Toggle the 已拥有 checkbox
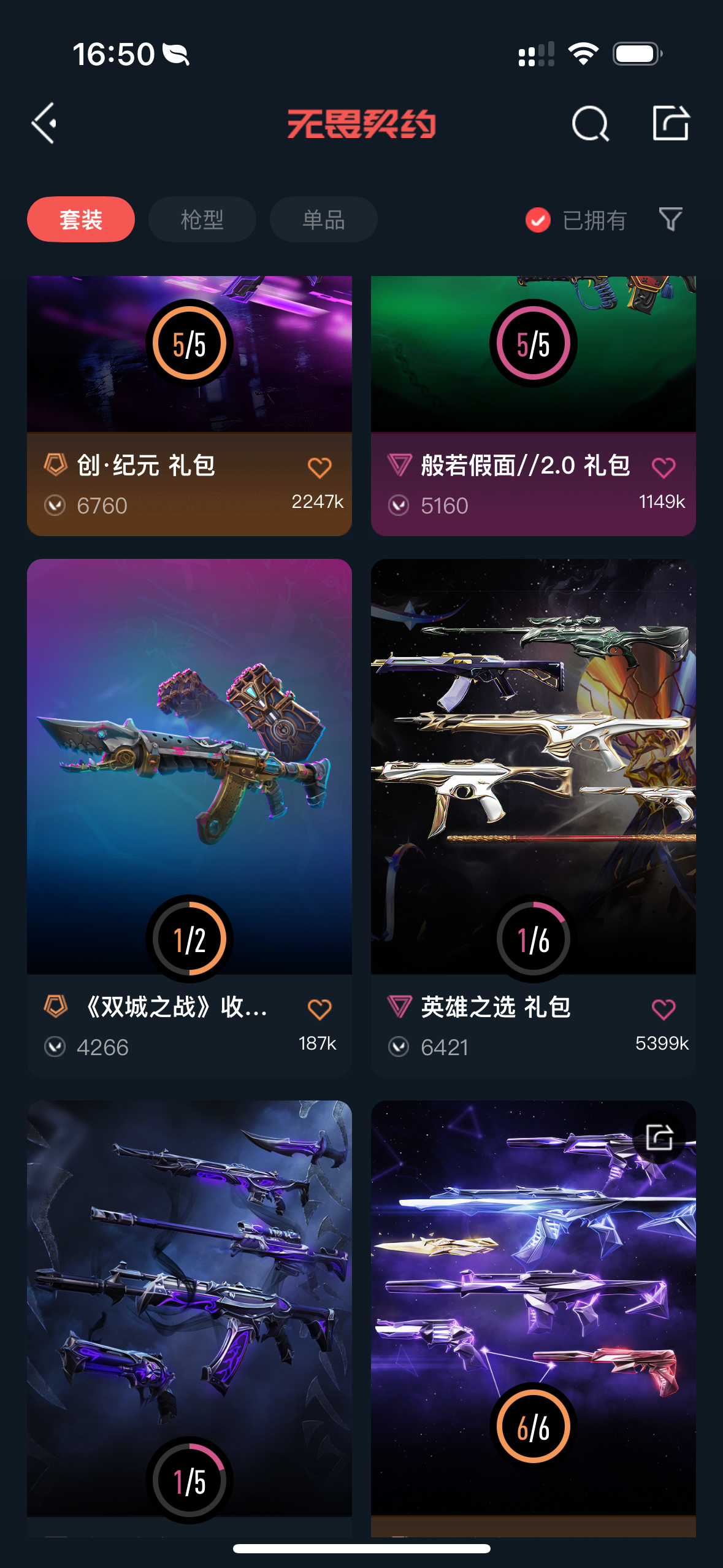This screenshot has width=723, height=1568. pyautogui.click(x=538, y=220)
